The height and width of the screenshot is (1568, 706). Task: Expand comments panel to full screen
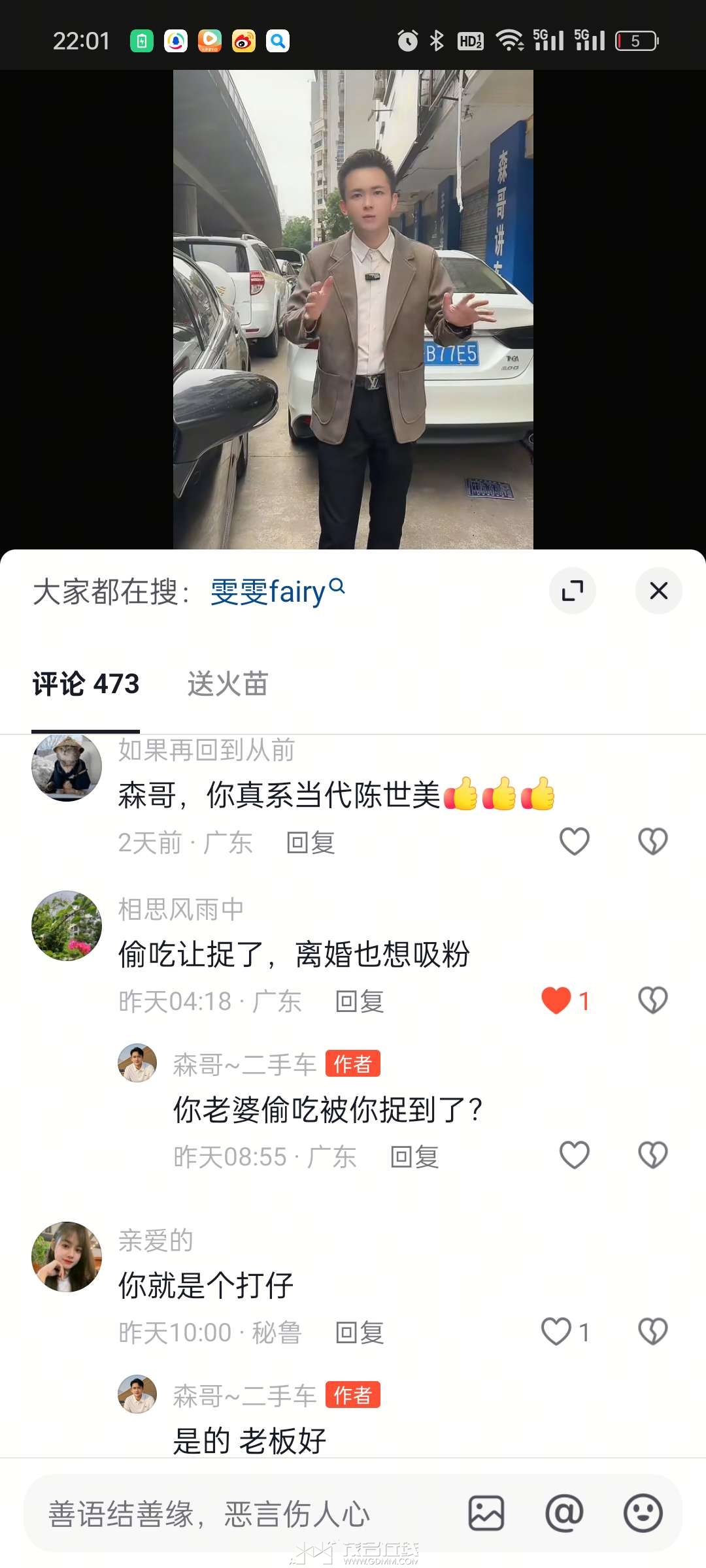(x=572, y=591)
